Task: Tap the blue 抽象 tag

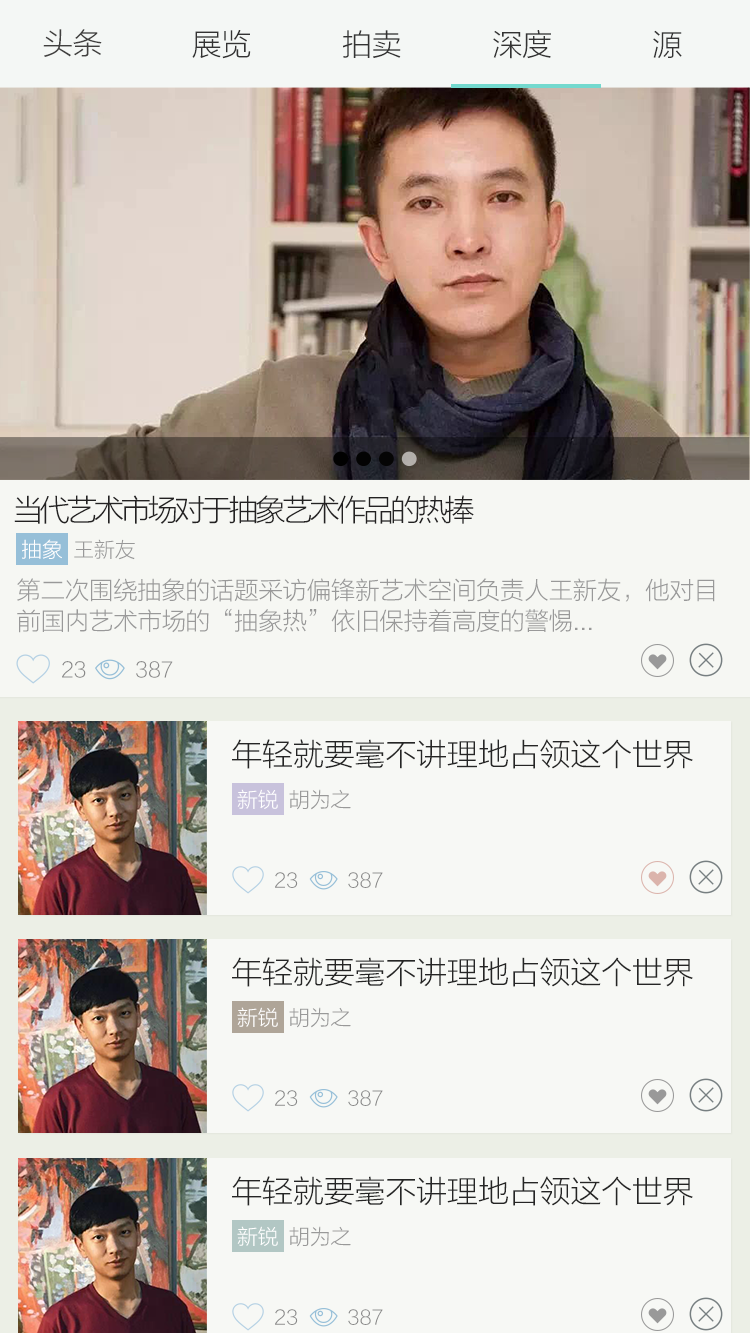Action: [42, 549]
